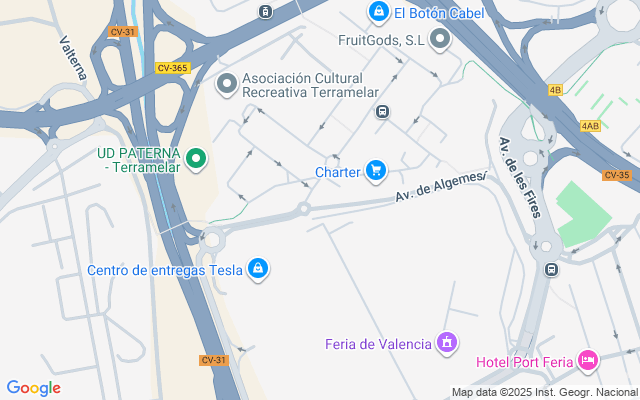The image size is (640, 400).
Task: Select the Centro de entregas Tesla marker
Action: (258, 268)
